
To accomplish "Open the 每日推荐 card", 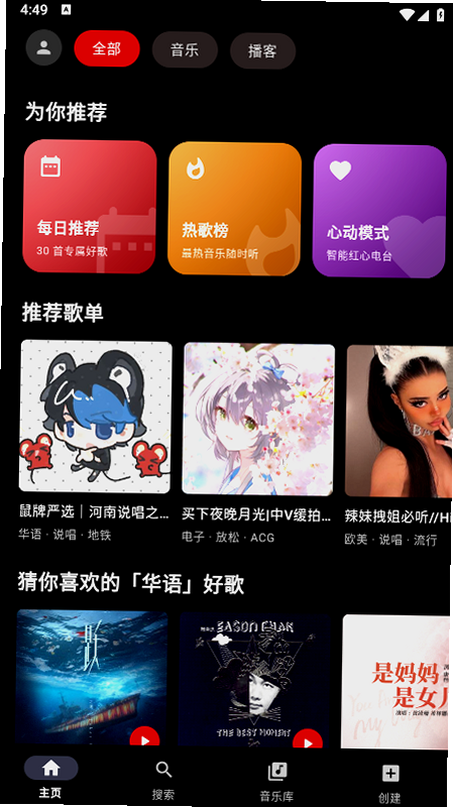I will click(x=90, y=206).
